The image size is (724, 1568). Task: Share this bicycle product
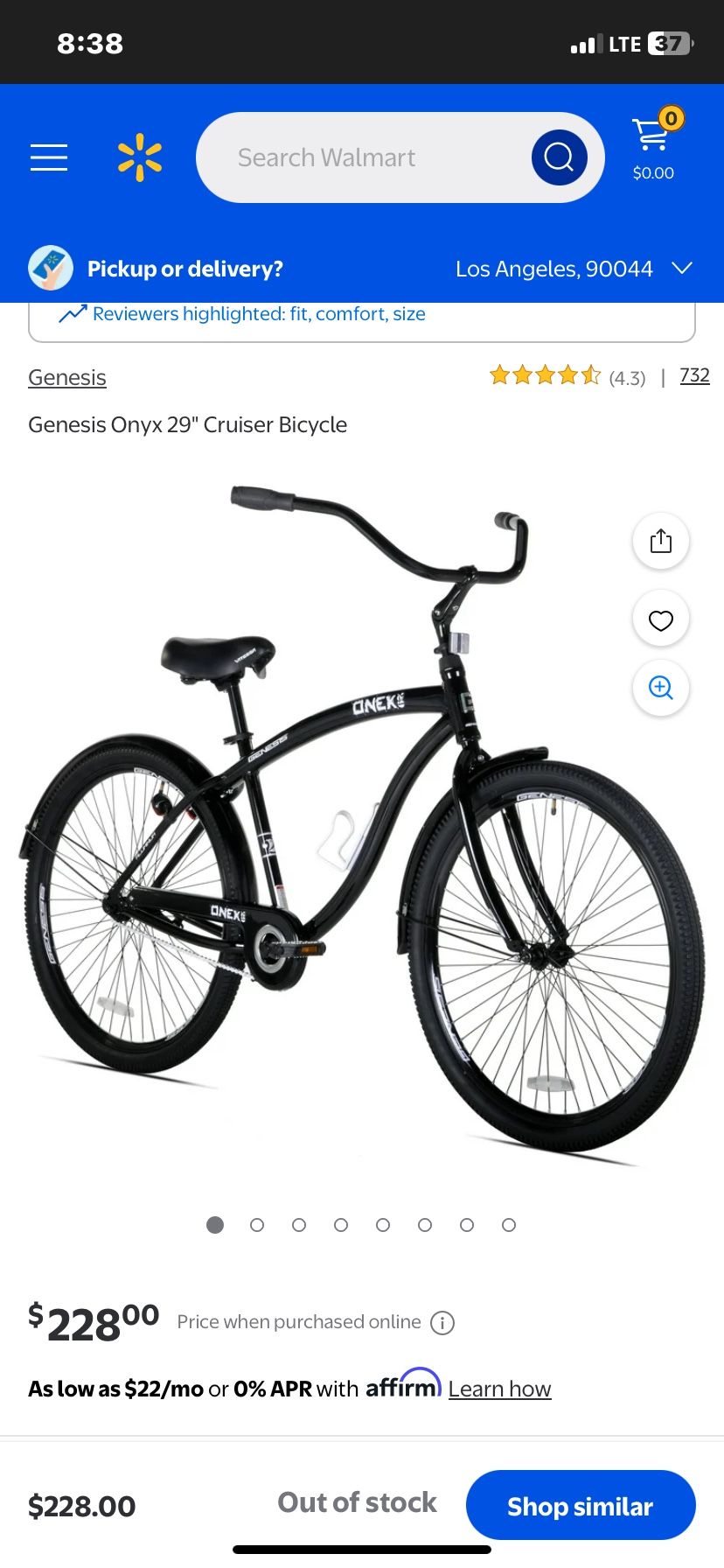click(661, 541)
